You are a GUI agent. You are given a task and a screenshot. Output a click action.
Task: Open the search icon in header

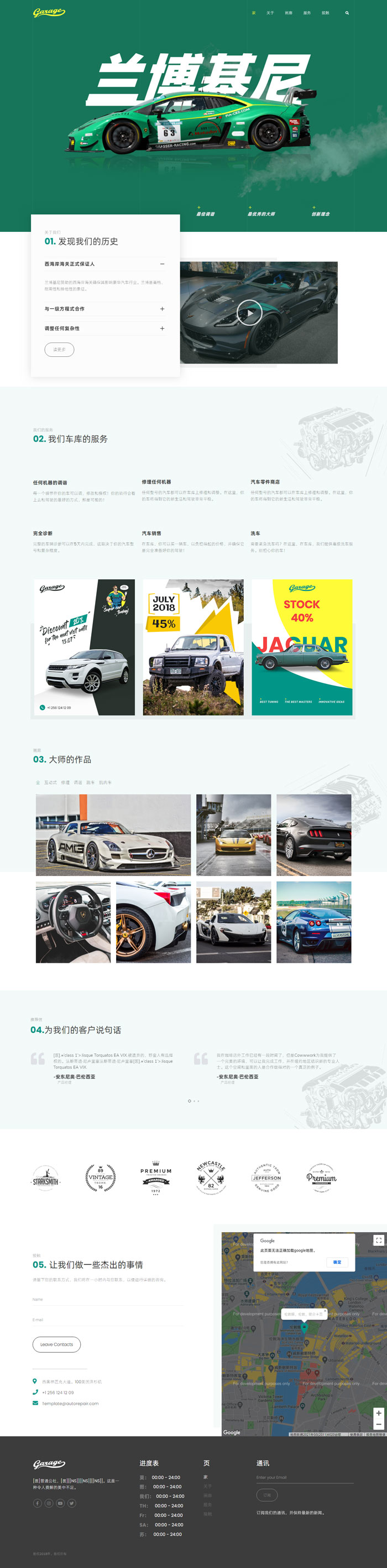point(347,13)
